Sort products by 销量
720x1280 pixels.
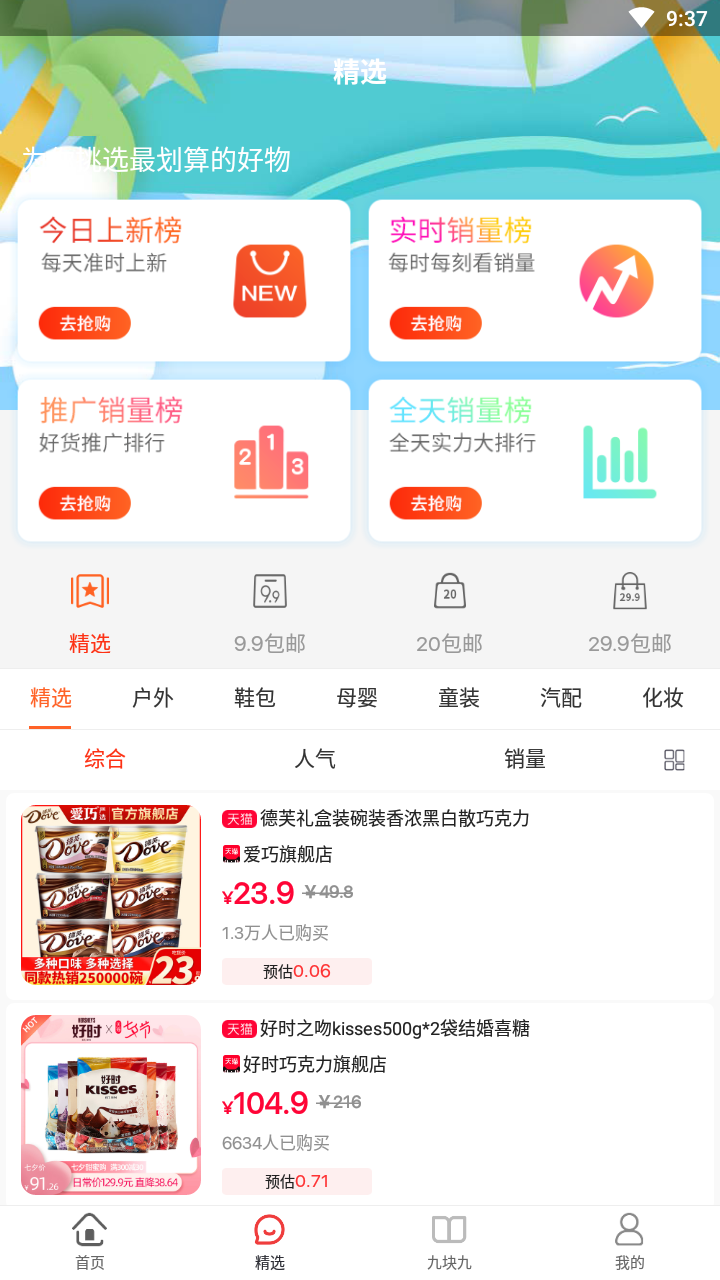525,759
